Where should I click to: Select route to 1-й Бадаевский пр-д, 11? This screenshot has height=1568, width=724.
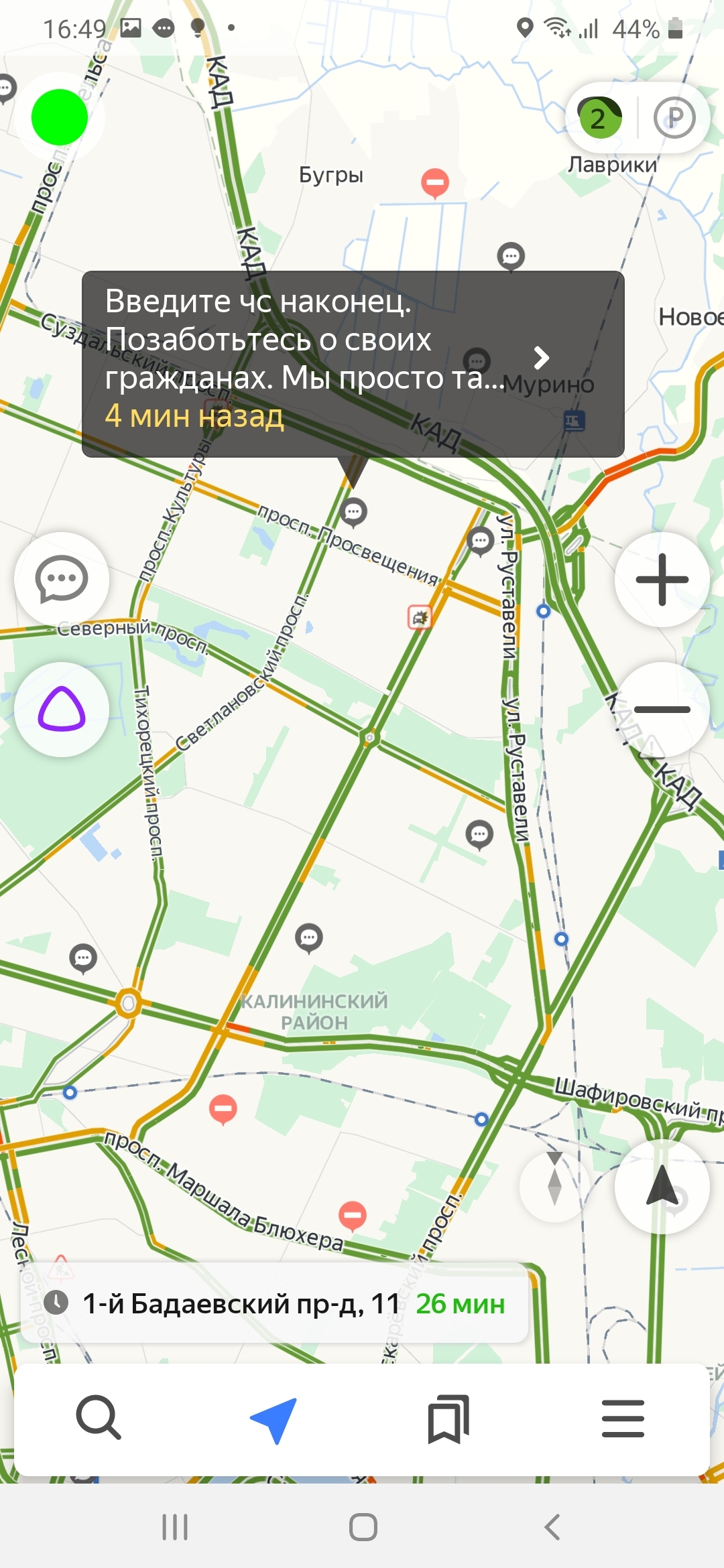point(275,1303)
